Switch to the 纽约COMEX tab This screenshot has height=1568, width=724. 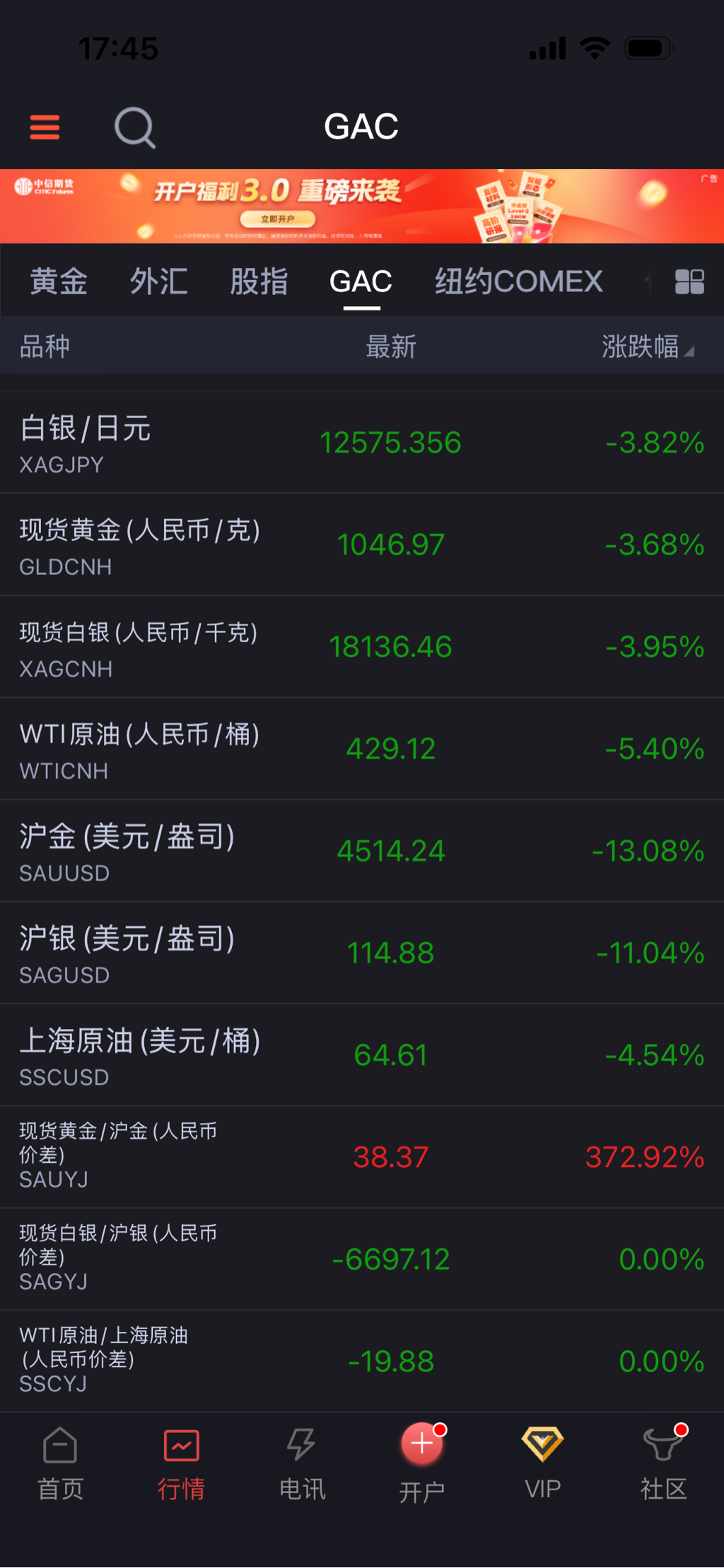point(518,281)
